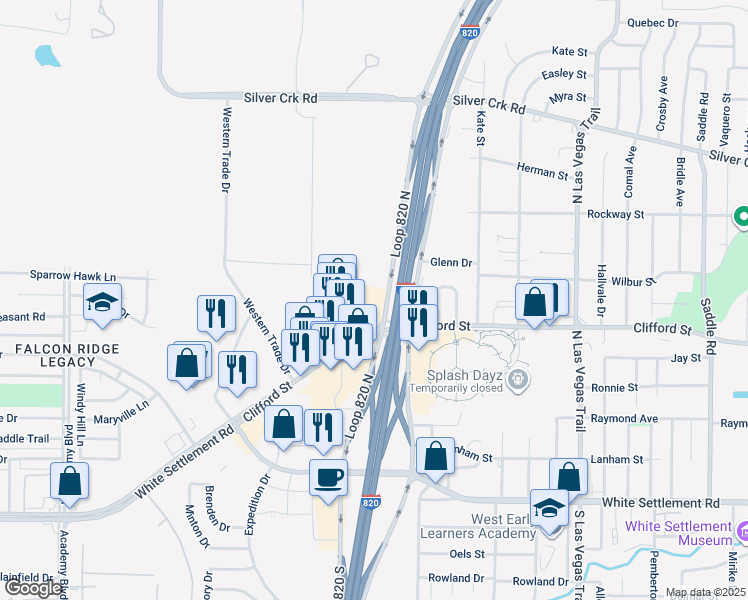Select the shopping marker on Clifford St near N Las Vegas Trail

pyautogui.click(x=536, y=301)
